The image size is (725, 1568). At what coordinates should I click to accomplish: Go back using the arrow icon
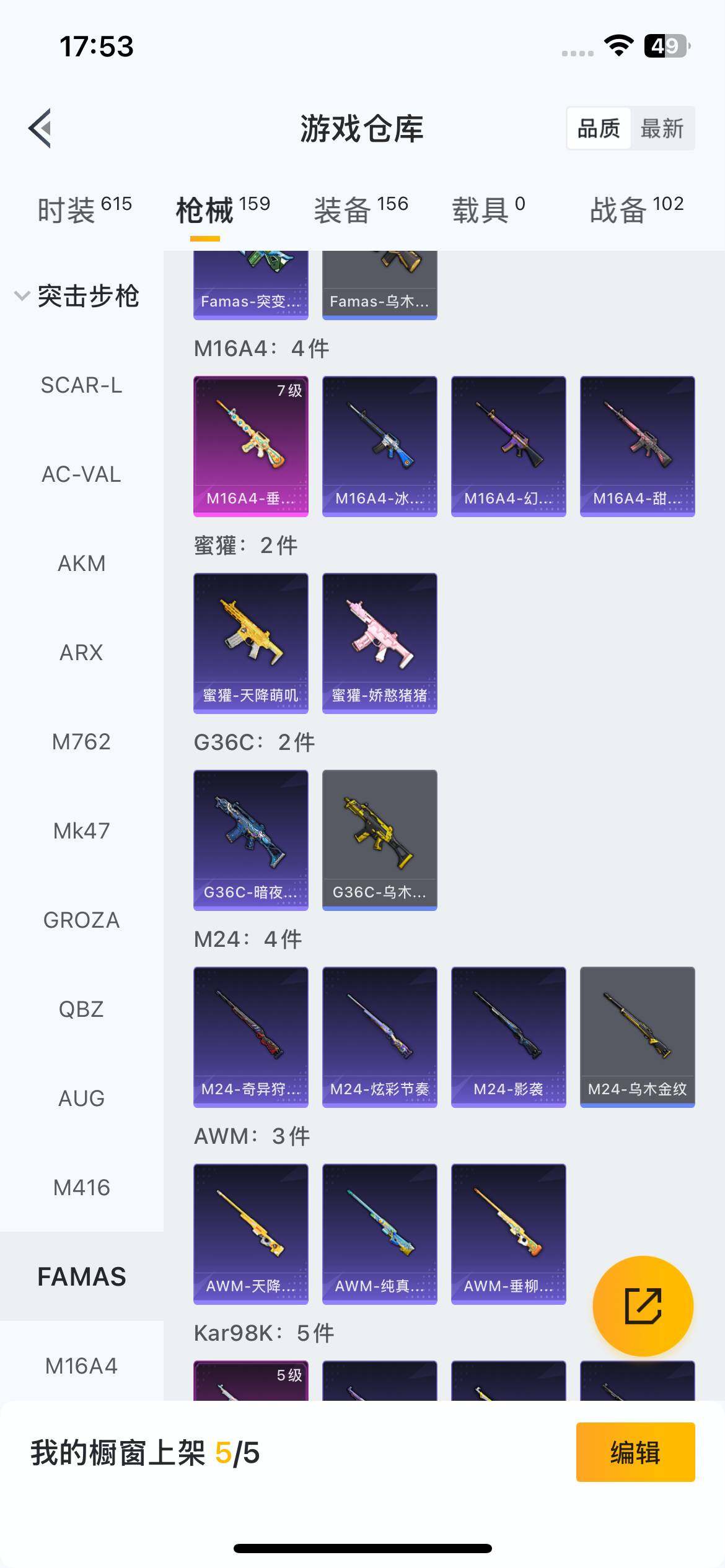[41, 128]
